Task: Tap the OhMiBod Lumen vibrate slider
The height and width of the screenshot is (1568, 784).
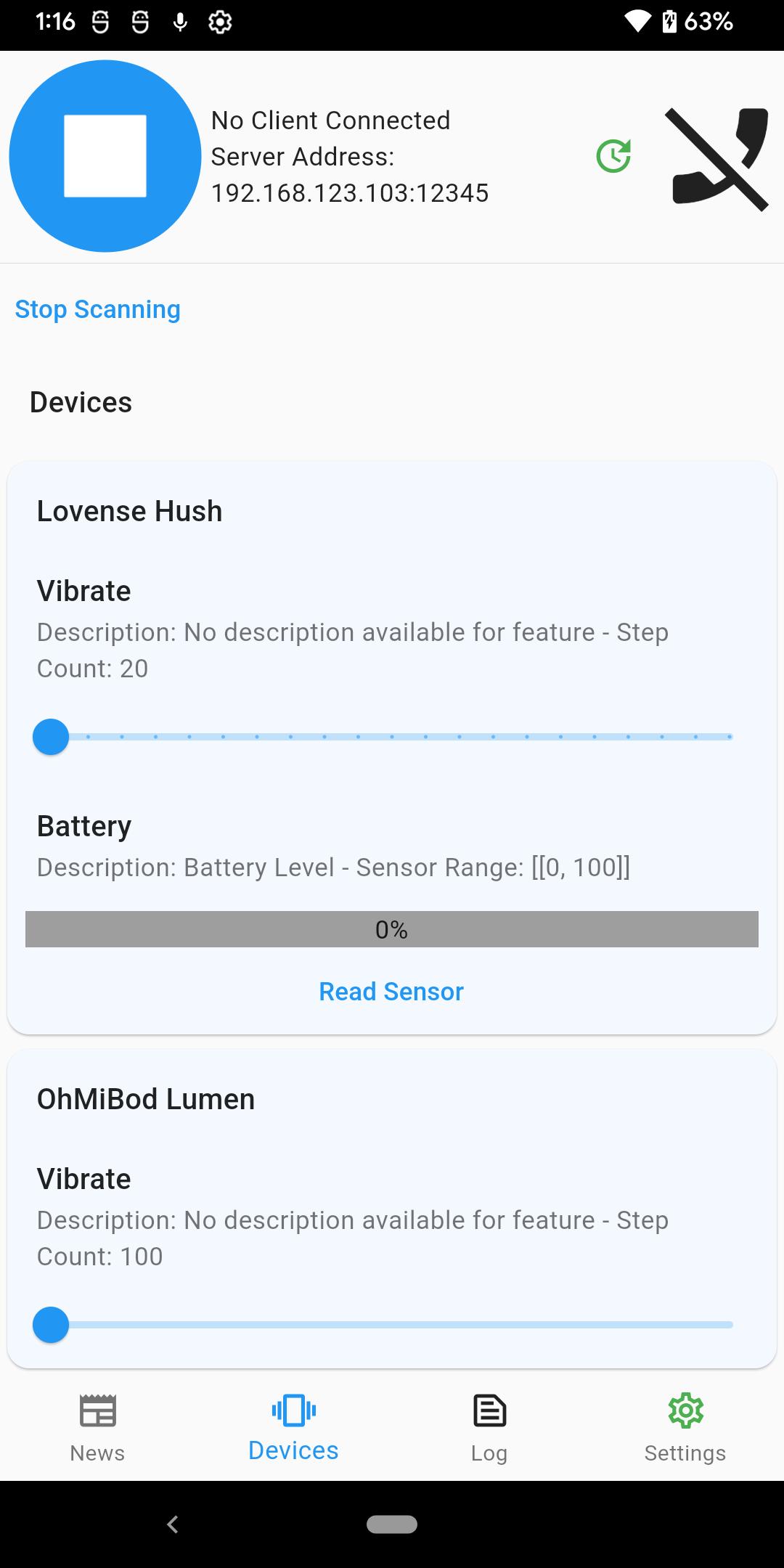Action: [392, 1325]
